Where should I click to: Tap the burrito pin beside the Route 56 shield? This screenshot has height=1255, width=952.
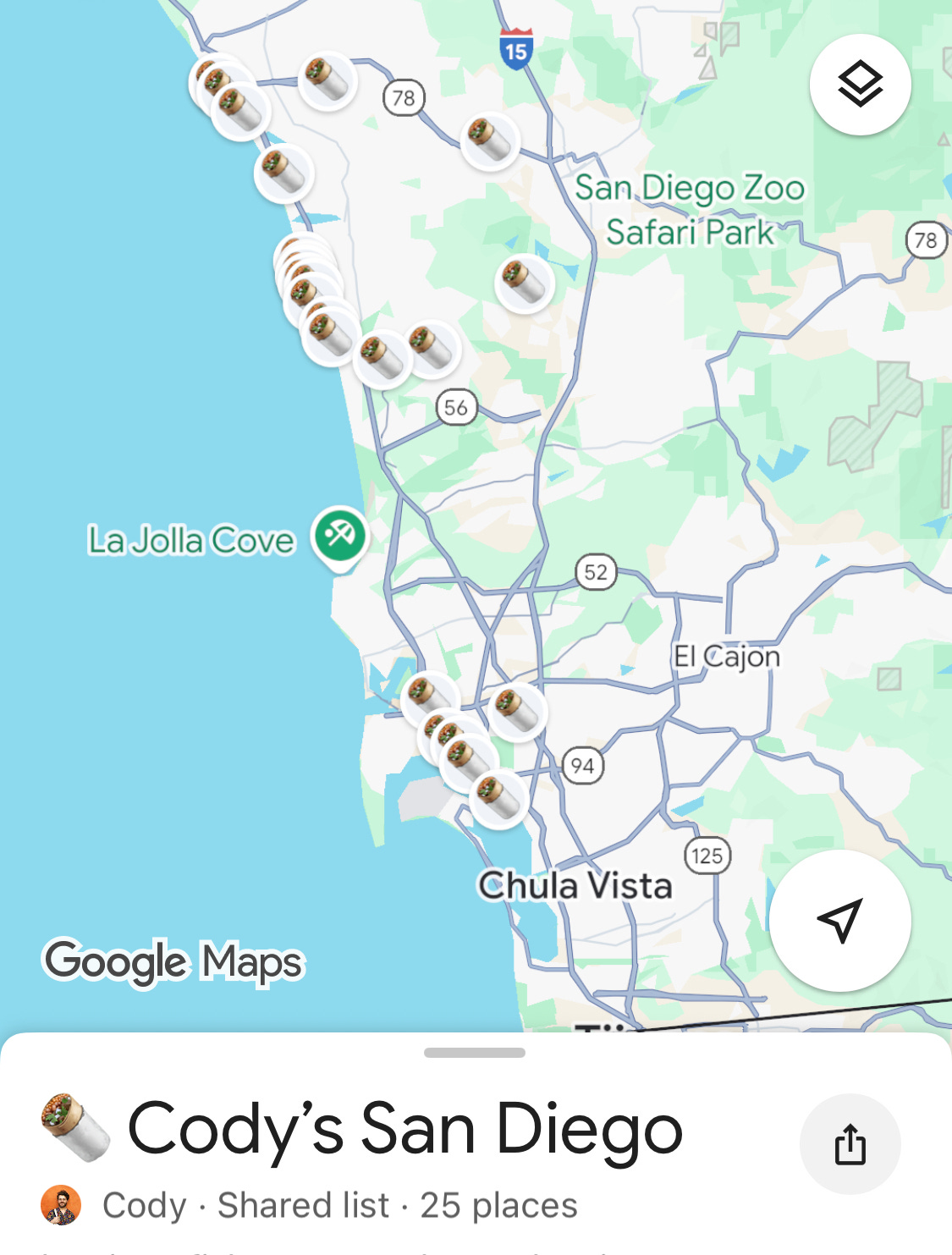432,348
